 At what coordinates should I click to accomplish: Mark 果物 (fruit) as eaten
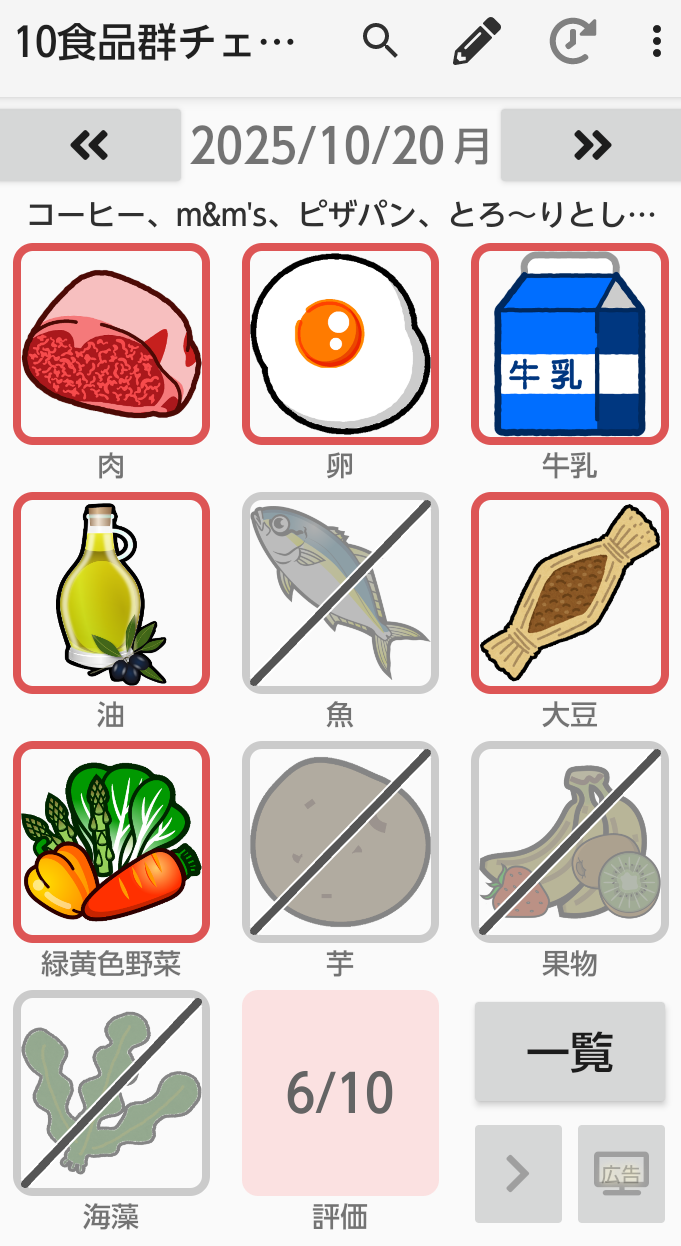click(x=569, y=842)
